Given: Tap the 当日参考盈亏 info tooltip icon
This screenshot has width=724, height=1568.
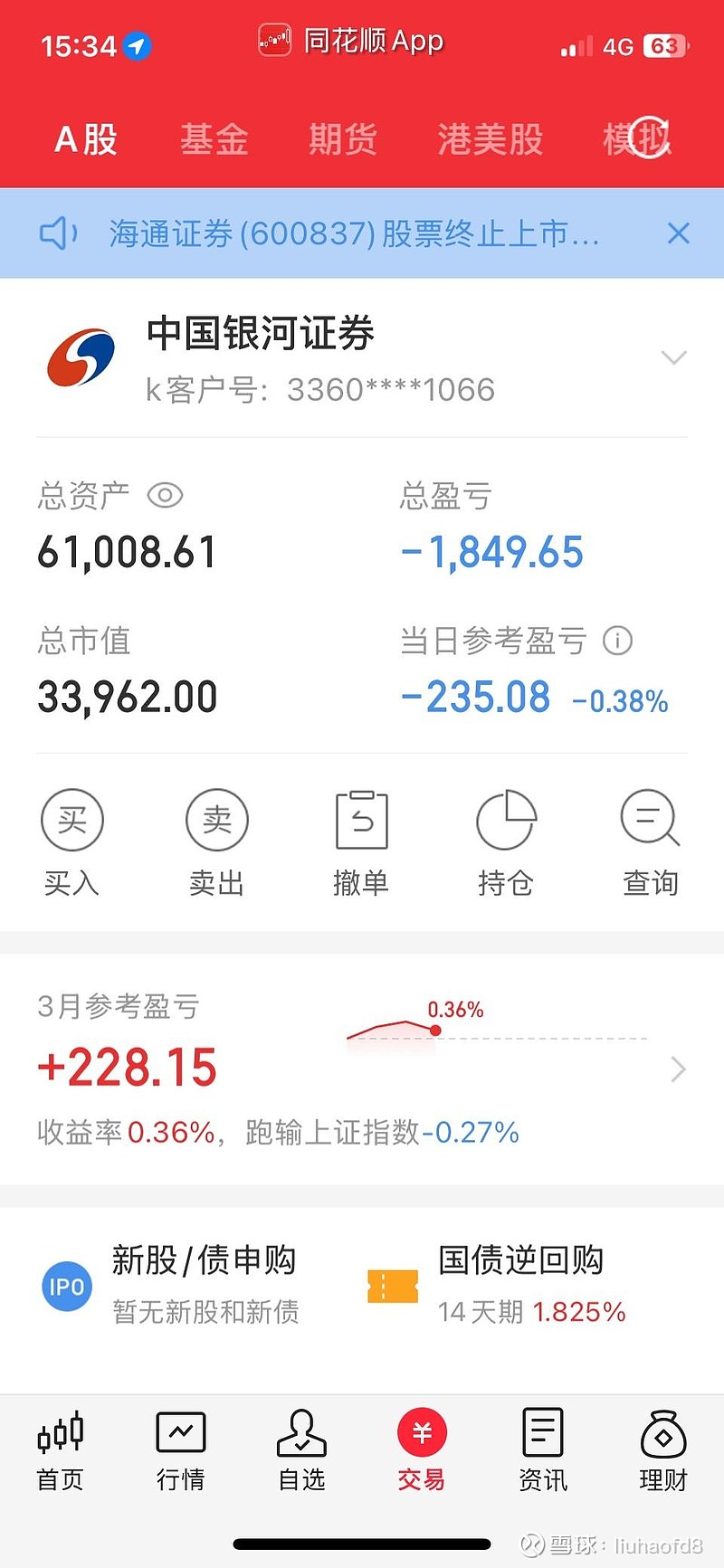Looking at the screenshot, I should [618, 641].
